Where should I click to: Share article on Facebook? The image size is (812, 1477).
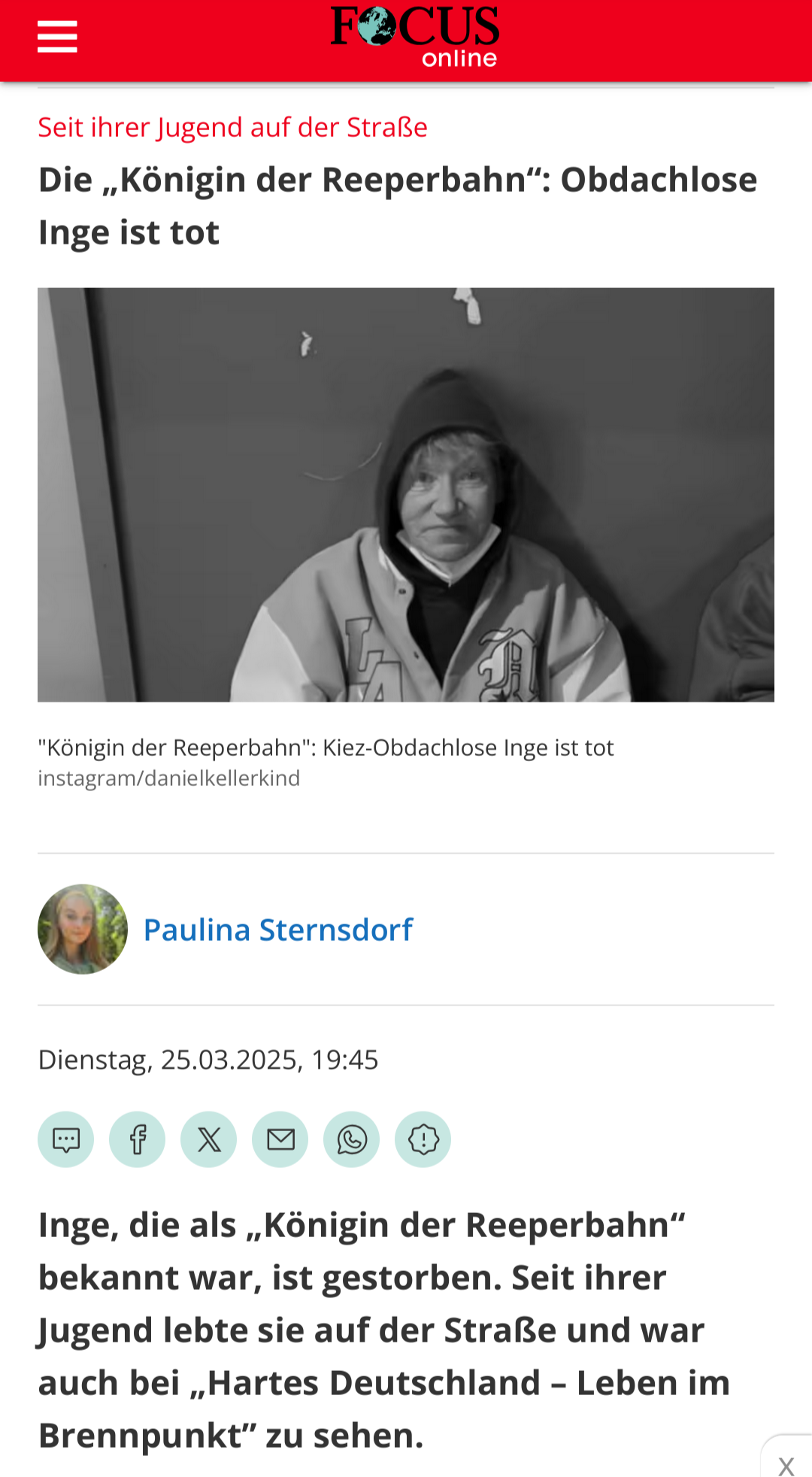point(138,1139)
